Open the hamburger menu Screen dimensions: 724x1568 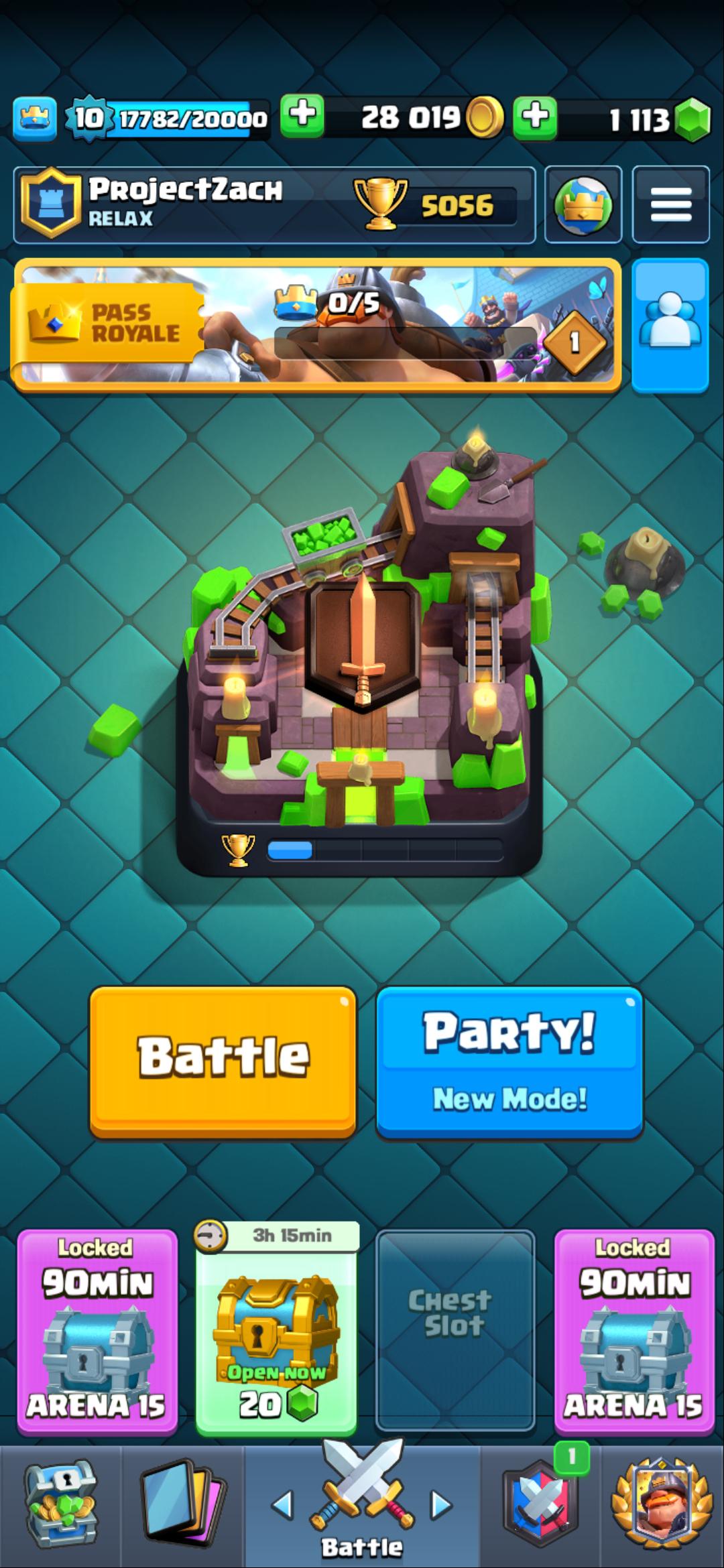click(x=670, y=204)
